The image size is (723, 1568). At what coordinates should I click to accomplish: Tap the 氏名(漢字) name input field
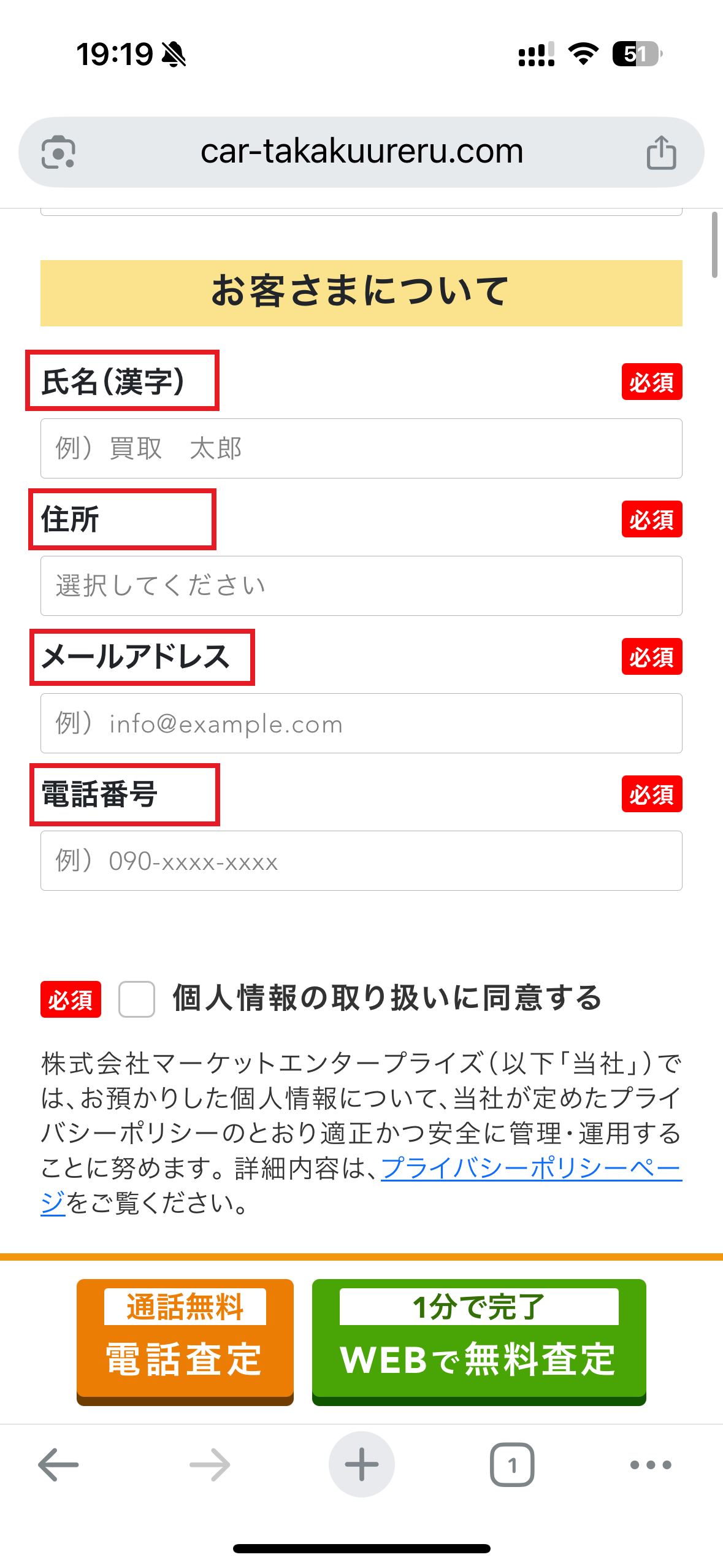click(361, 448)
